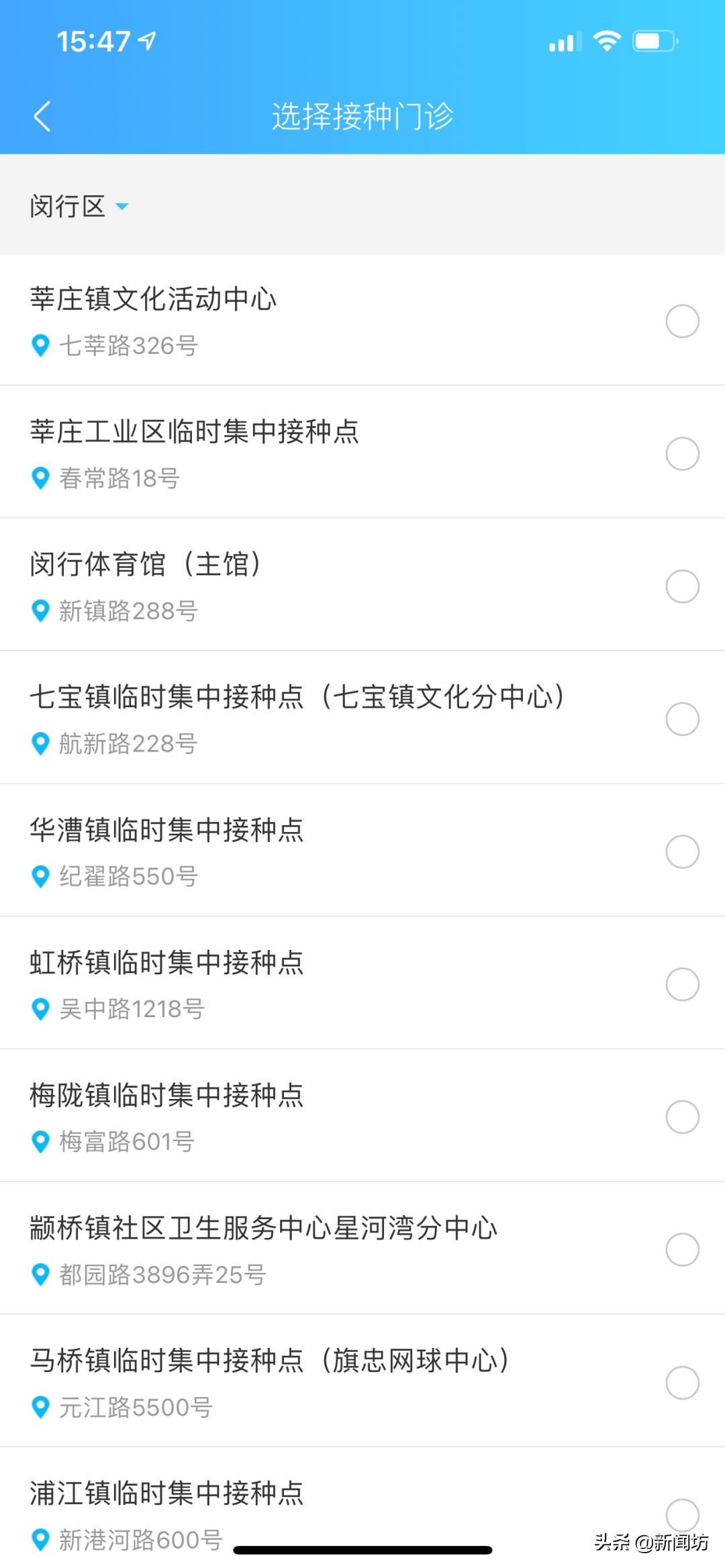Select radio button for 莘庄镇文化活动中心
725x1568 pixels.
[x=683, y=321]
